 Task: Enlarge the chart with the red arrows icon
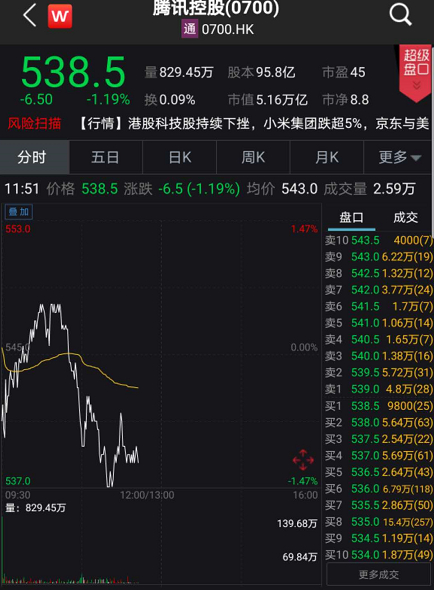(x=303, y=460)
